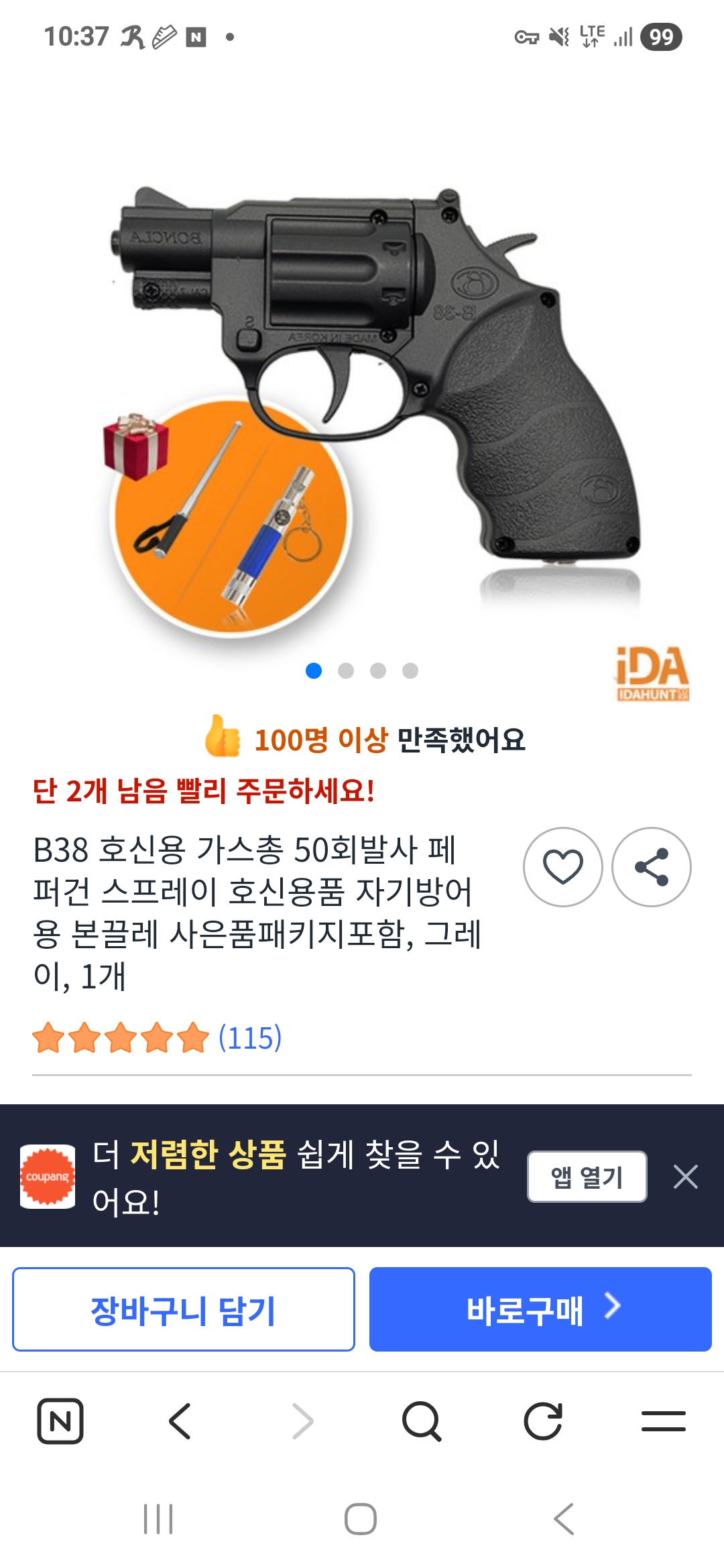The height and width of the screenshot is (1568, 724).
Task: Jump to second product image dot
Action: (x=346, y=671)
